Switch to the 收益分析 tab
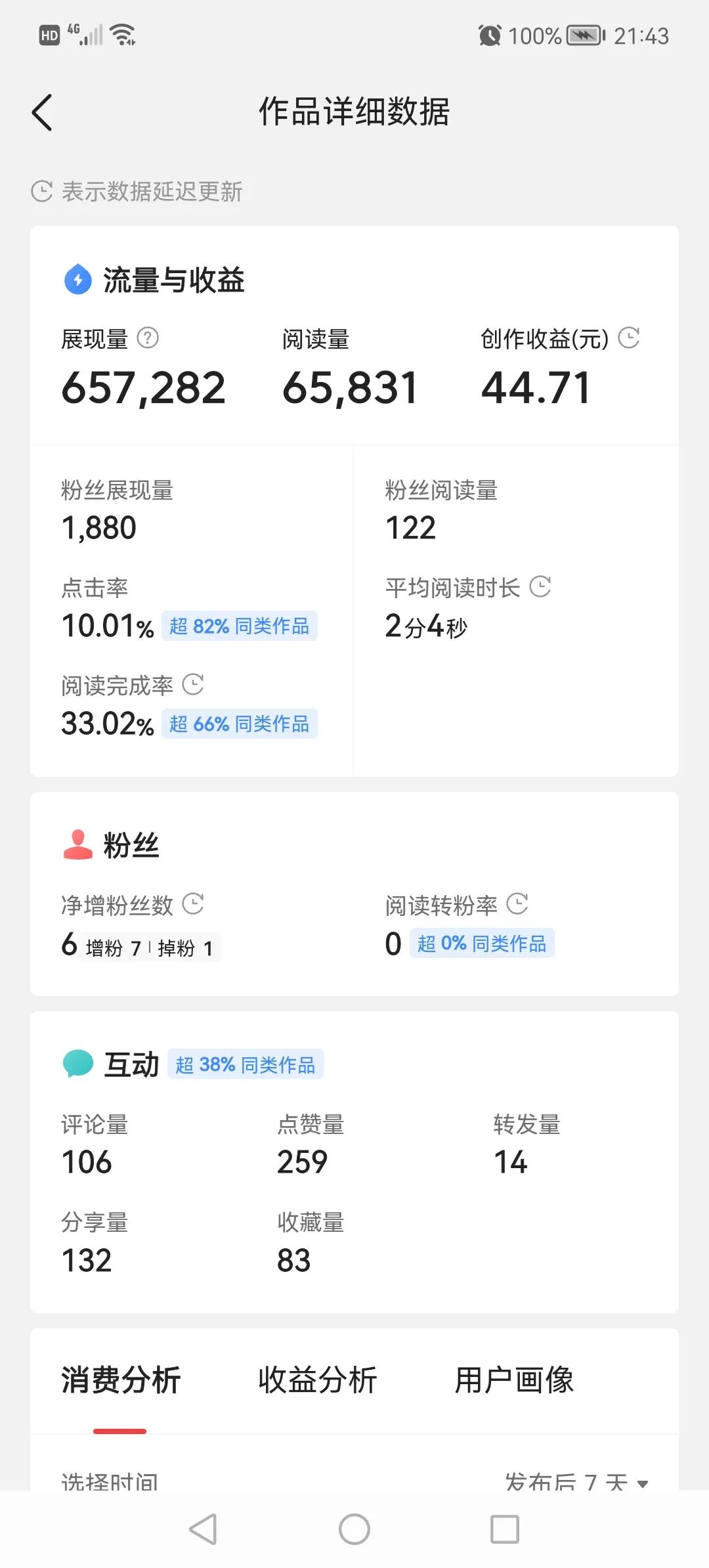 (318, 1380)
